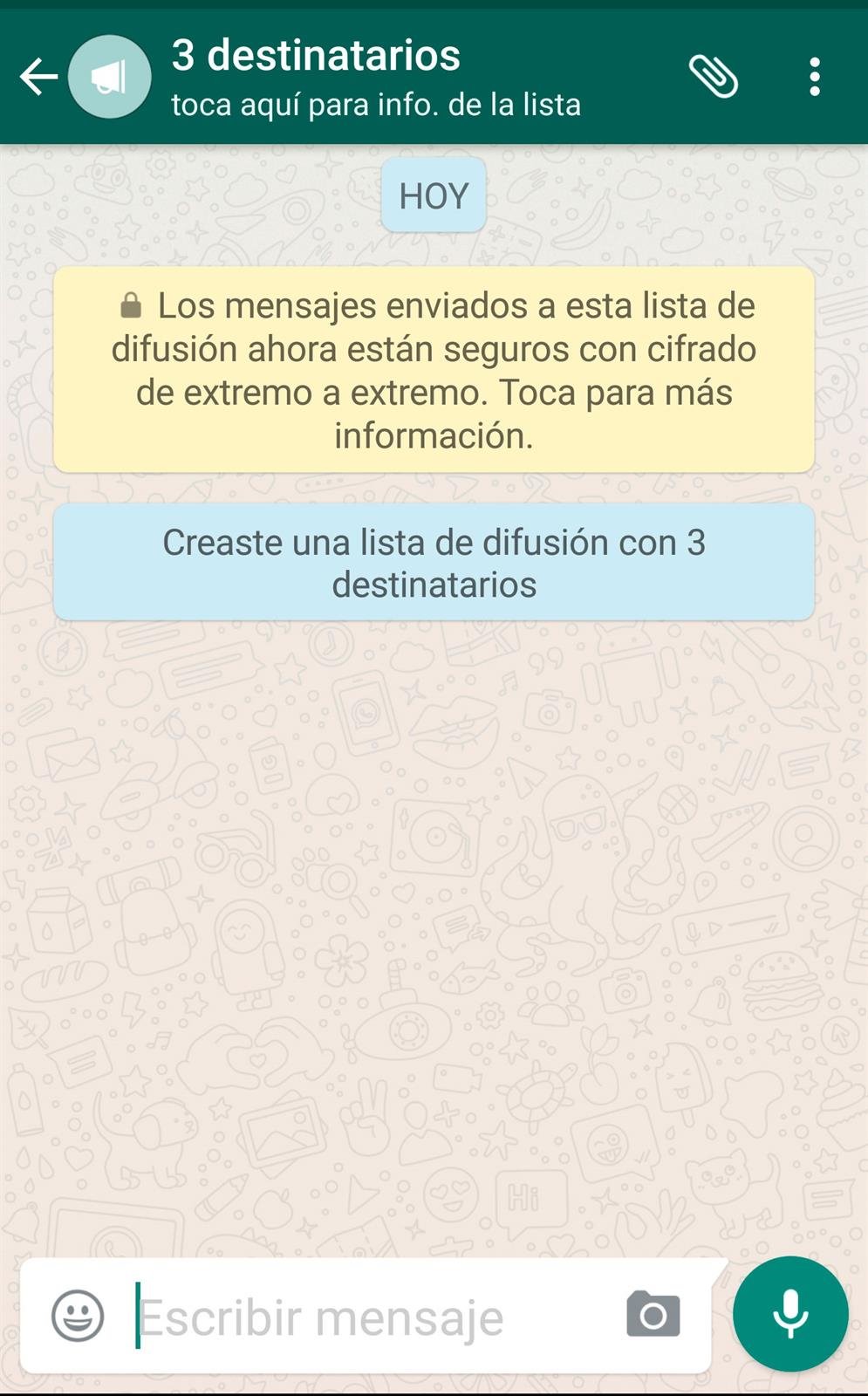Open the camera from the message bar
This screenshot has height=1396, width=868.
coord(653,1314)
